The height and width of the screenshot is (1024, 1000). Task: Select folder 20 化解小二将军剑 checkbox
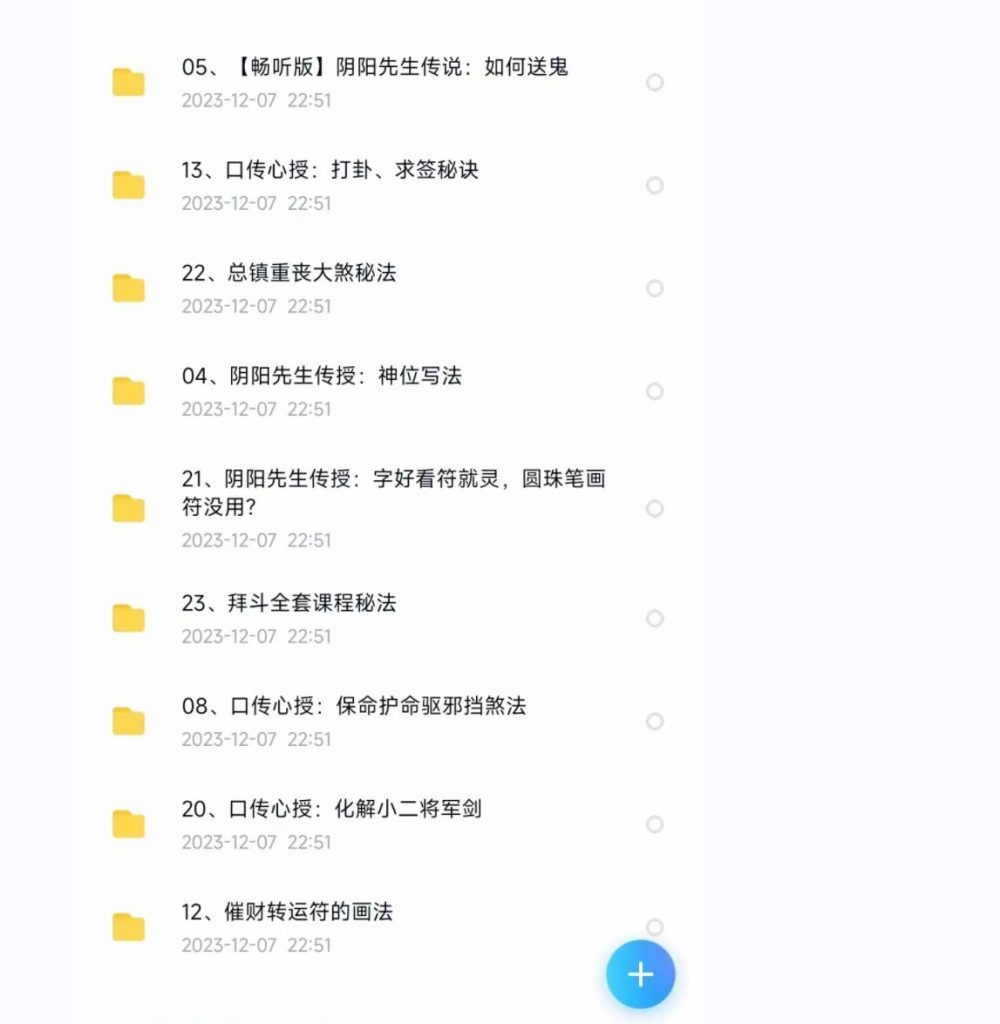pyautogui.click(x=654, y=825)
